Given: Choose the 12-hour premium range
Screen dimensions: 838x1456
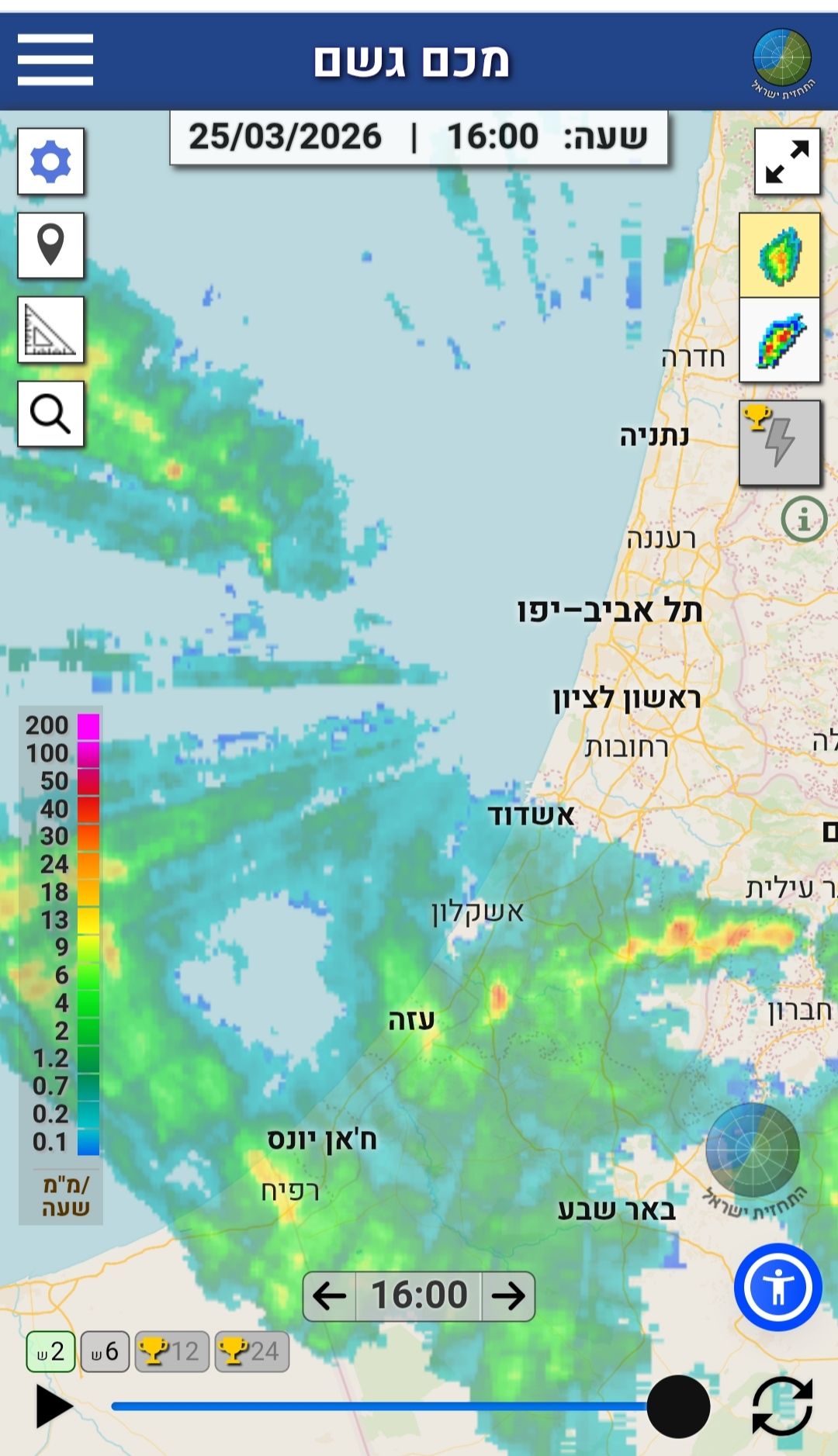Looking at the screenshot, I should pyautogui.click(x=171, y=1351).
